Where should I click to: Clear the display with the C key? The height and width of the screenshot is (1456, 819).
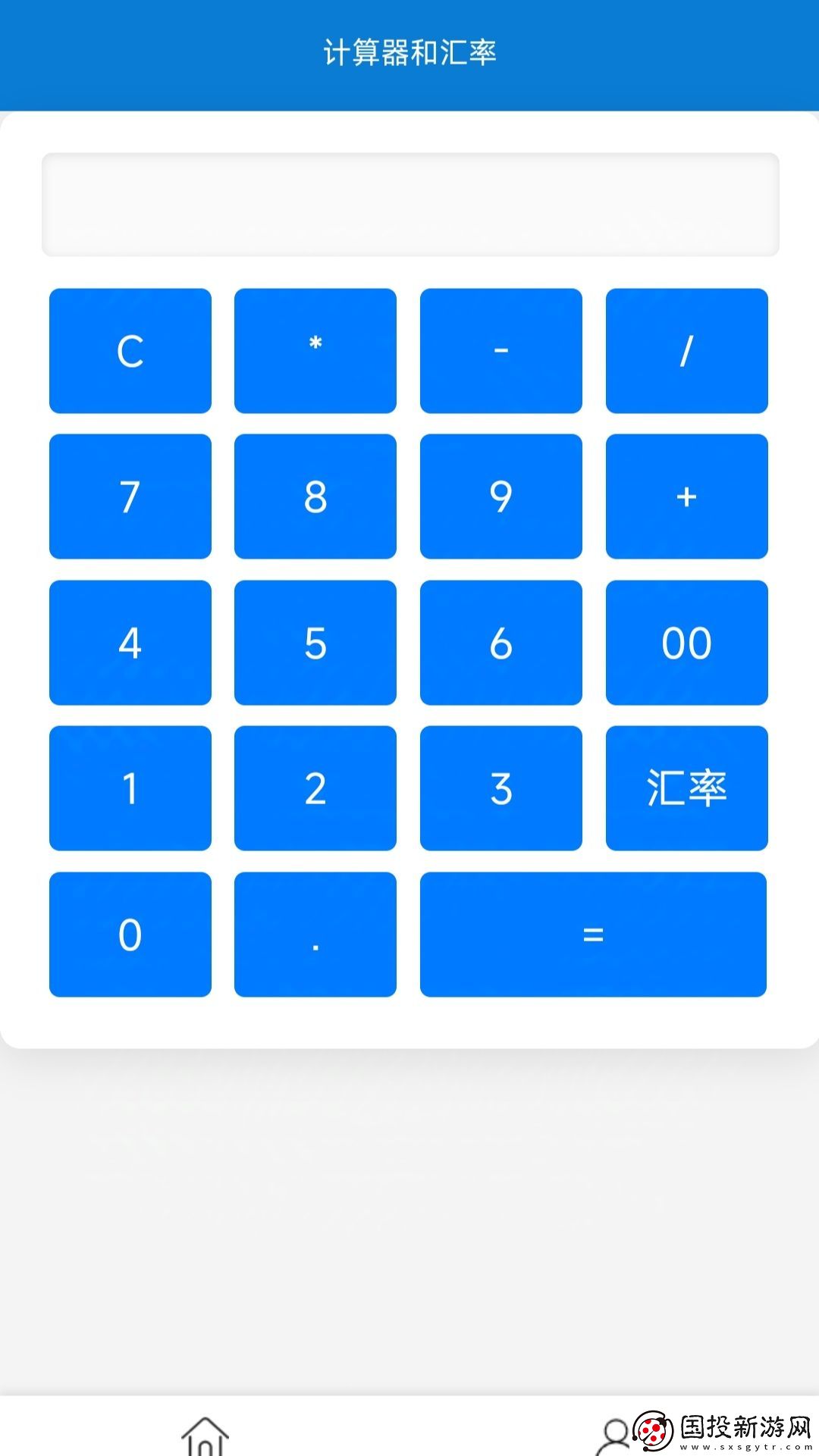tap(130, 351)
